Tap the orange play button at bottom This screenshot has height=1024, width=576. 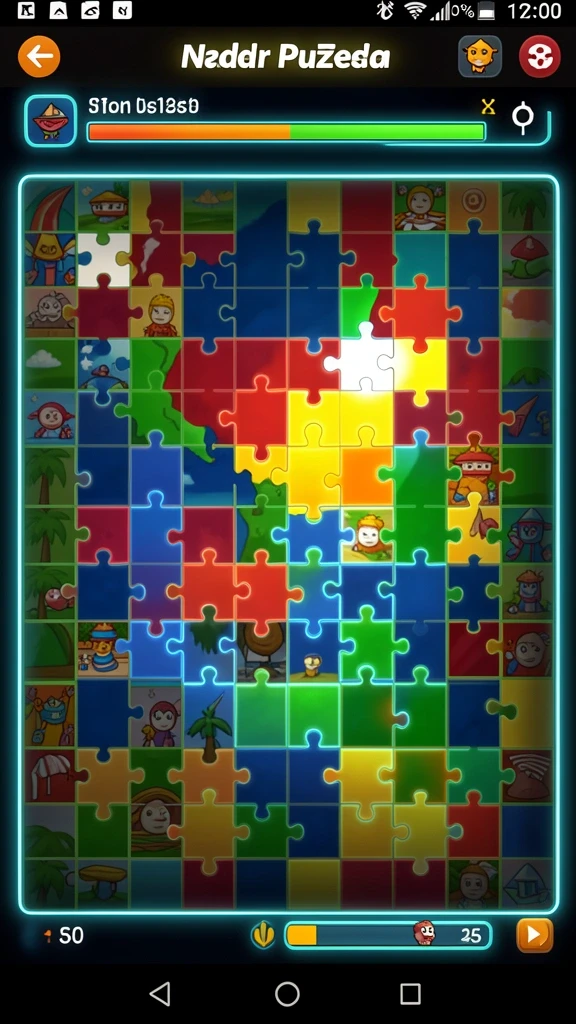pyautogui.click(x=534, y=935)
